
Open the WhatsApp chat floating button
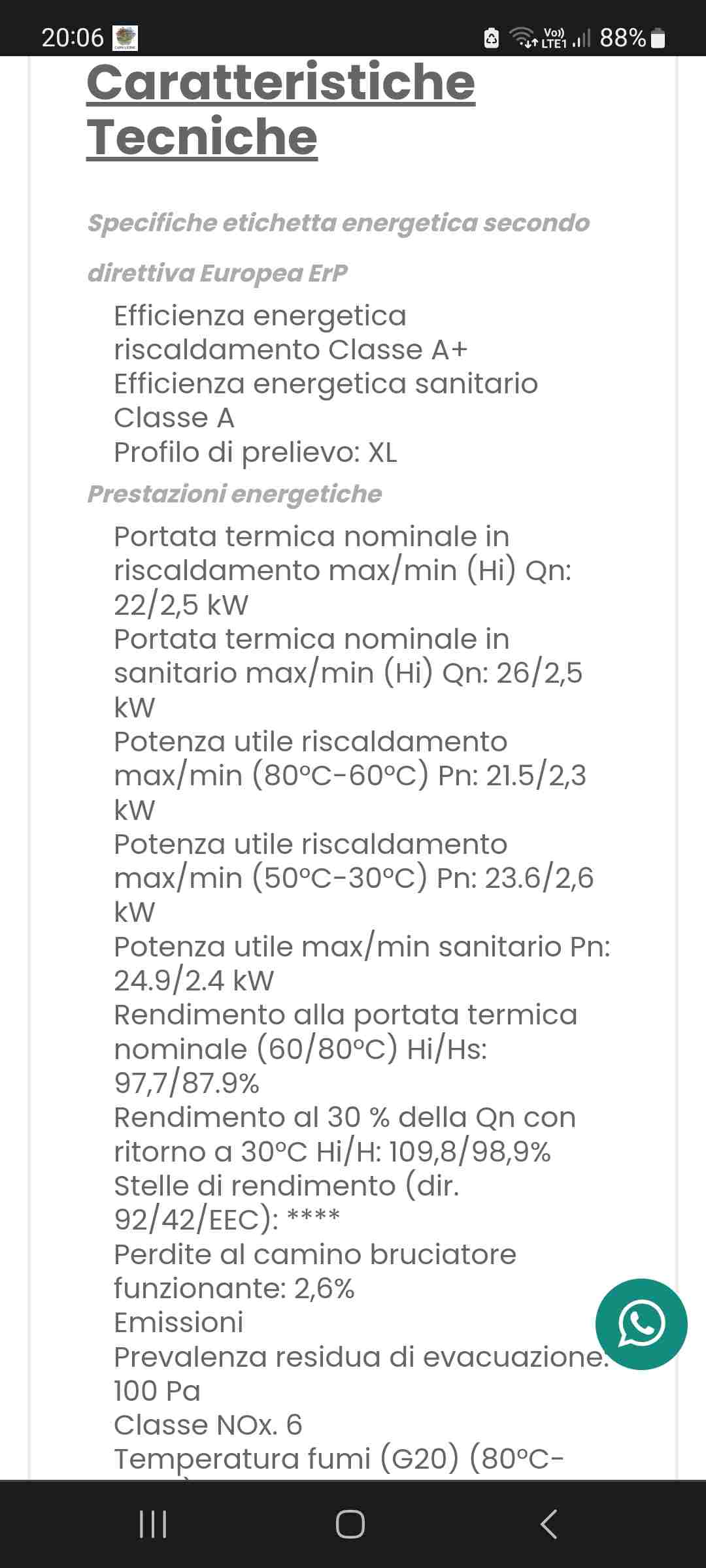[641, 1324]
